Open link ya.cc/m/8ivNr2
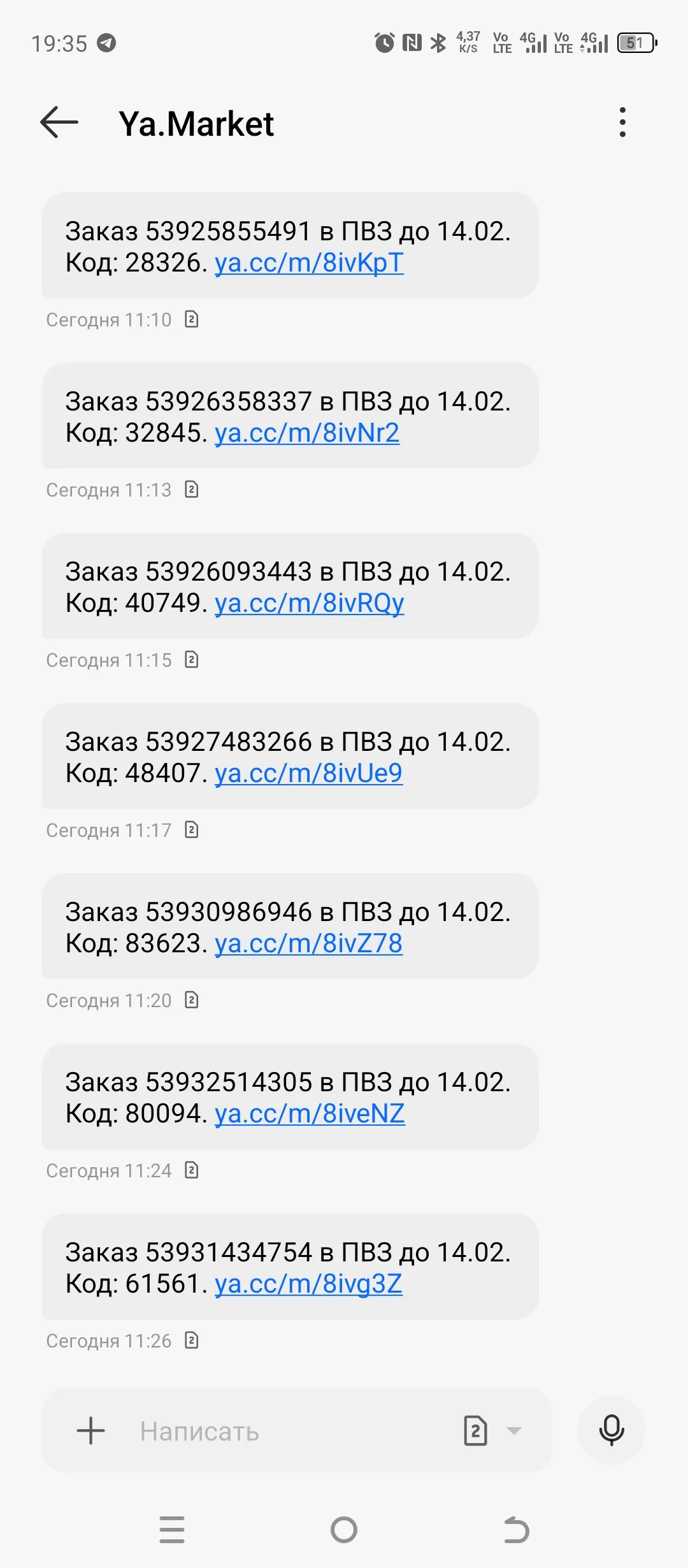 pos(307,433)
